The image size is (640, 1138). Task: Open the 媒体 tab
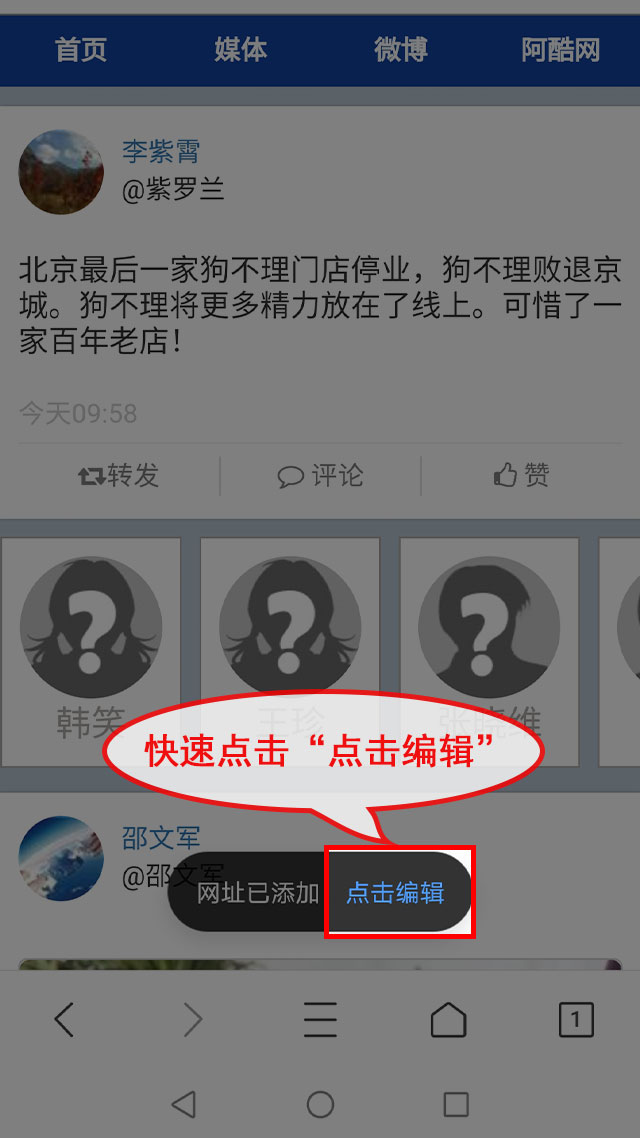[240, 50]
